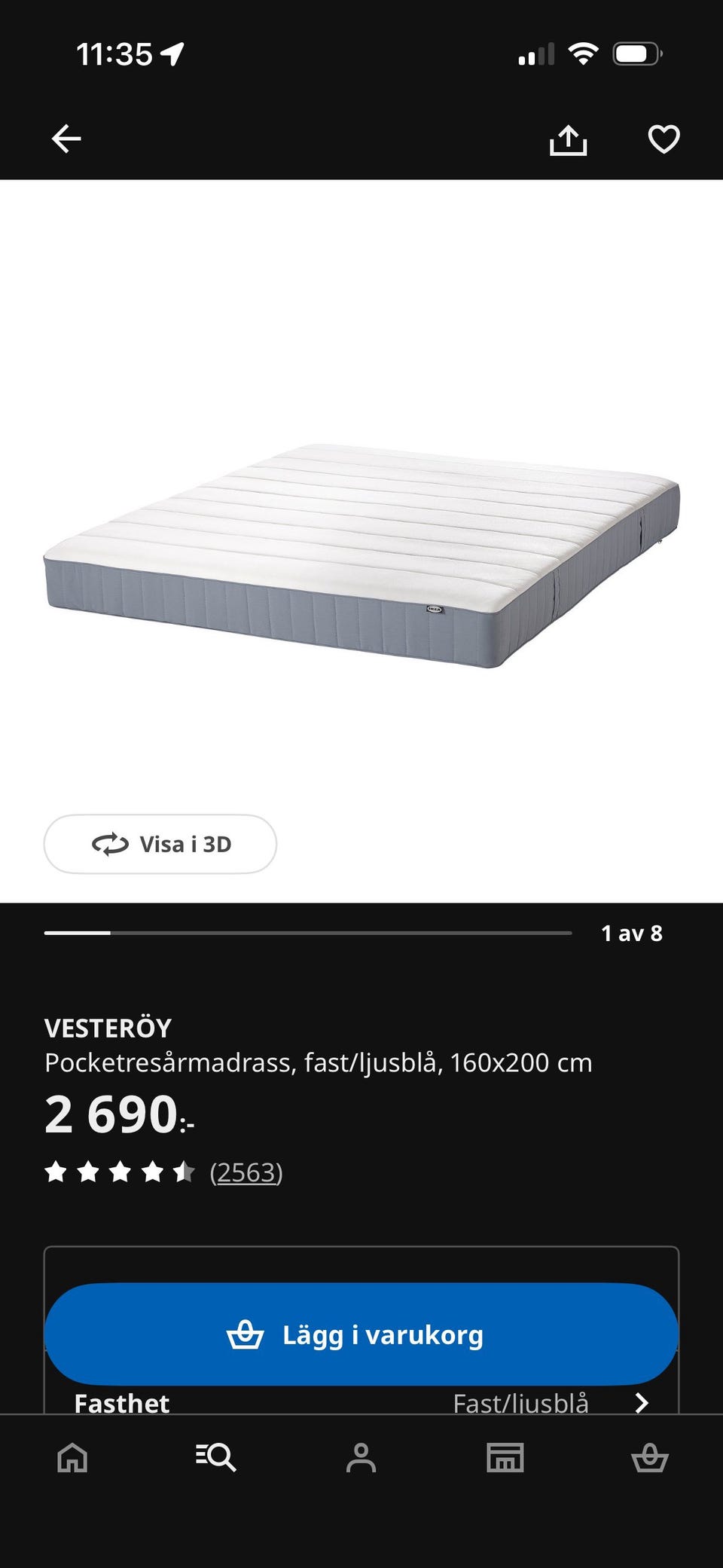Open the 2563 reviews link

(x=246, y=1172)
